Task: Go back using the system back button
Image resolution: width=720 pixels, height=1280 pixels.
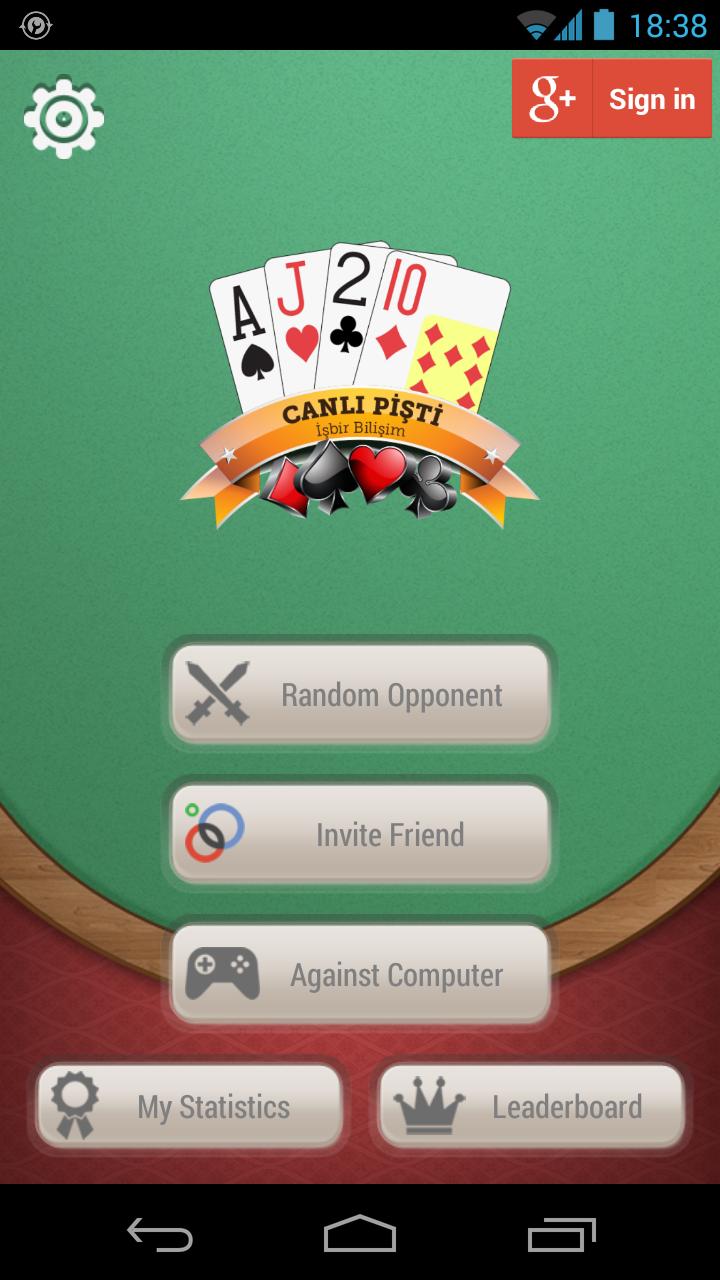Action: pos(160,1234)
